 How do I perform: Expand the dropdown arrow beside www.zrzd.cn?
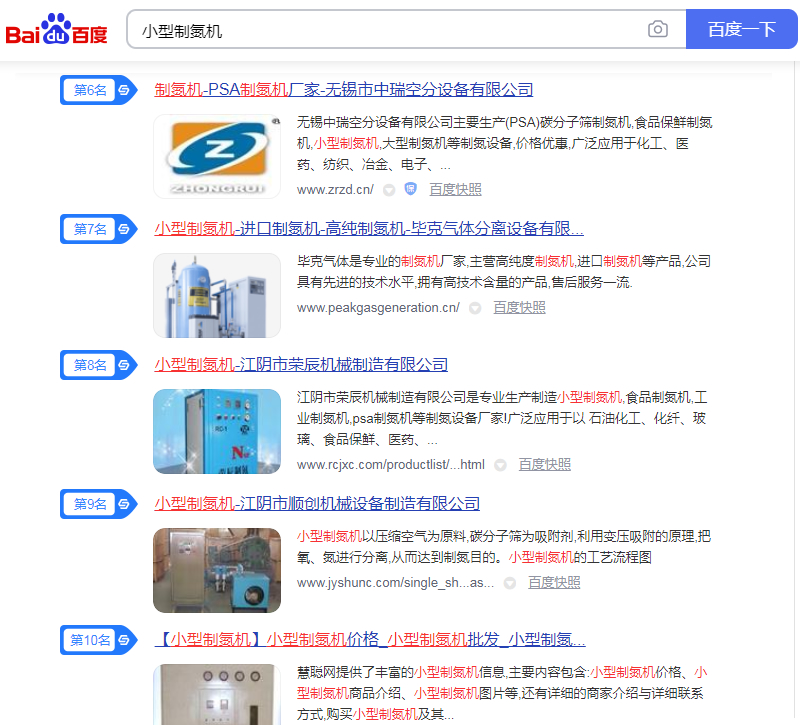pos(389,190)
